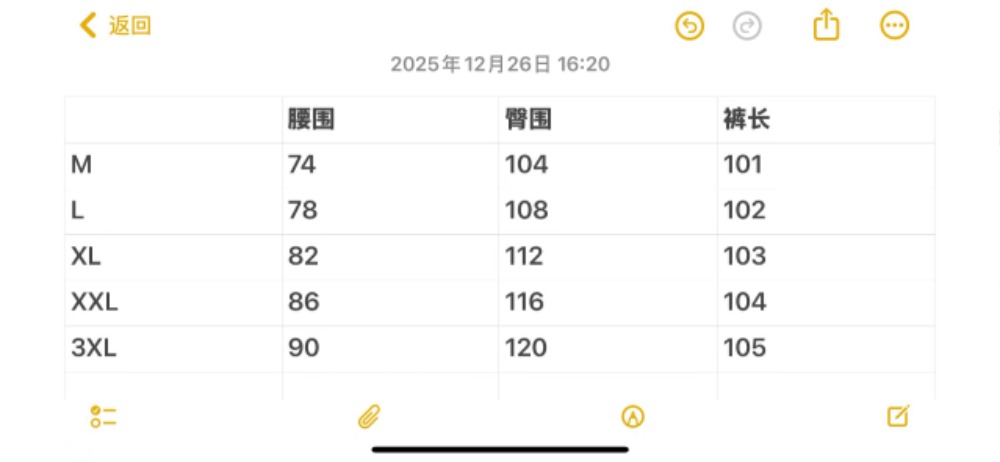This screenshot has height=462, width=1000.
Task: Go back using the 返回 button
Action: click(x=116, y=26)
